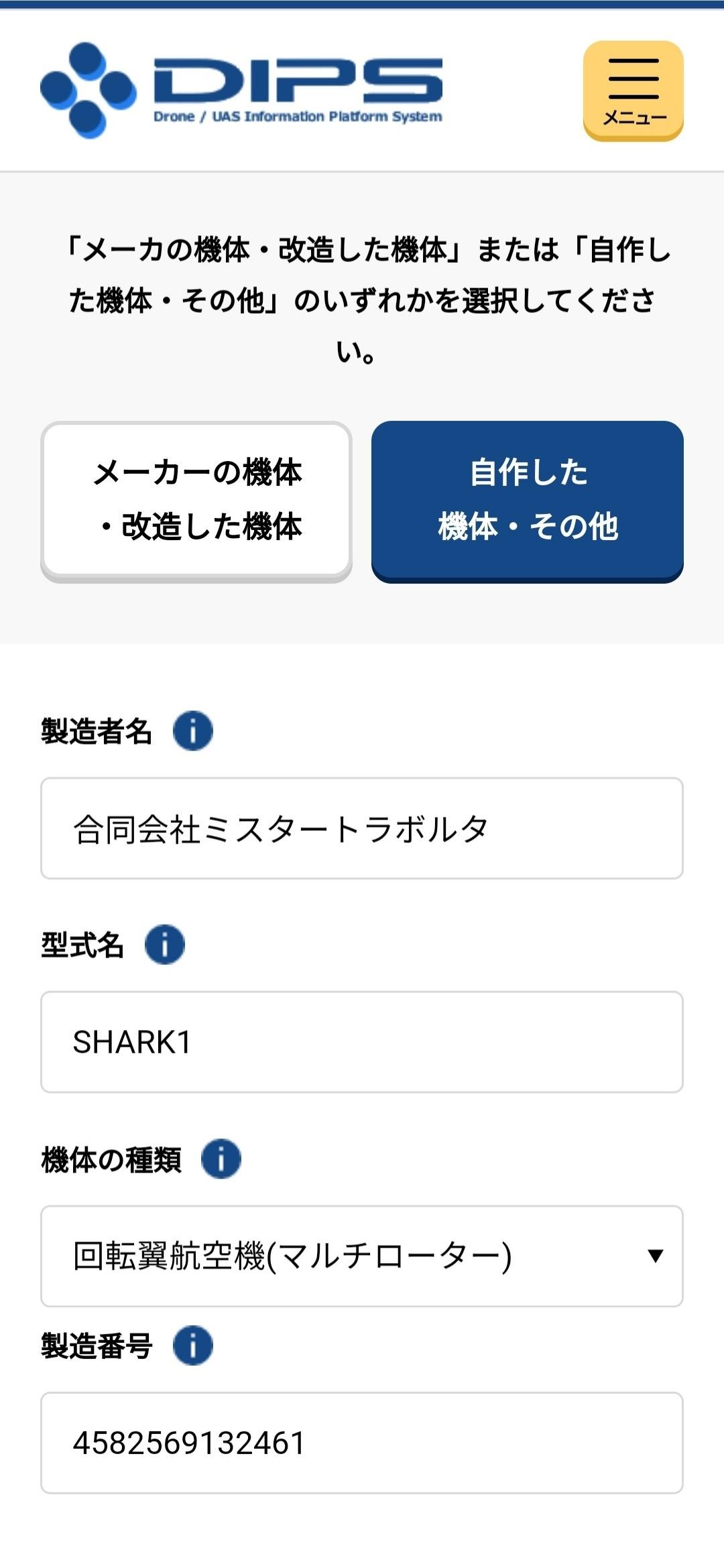The width and height of the screenshot is (724, 1568).
Task: Show info for 型式名
Action: pos(165,944)
